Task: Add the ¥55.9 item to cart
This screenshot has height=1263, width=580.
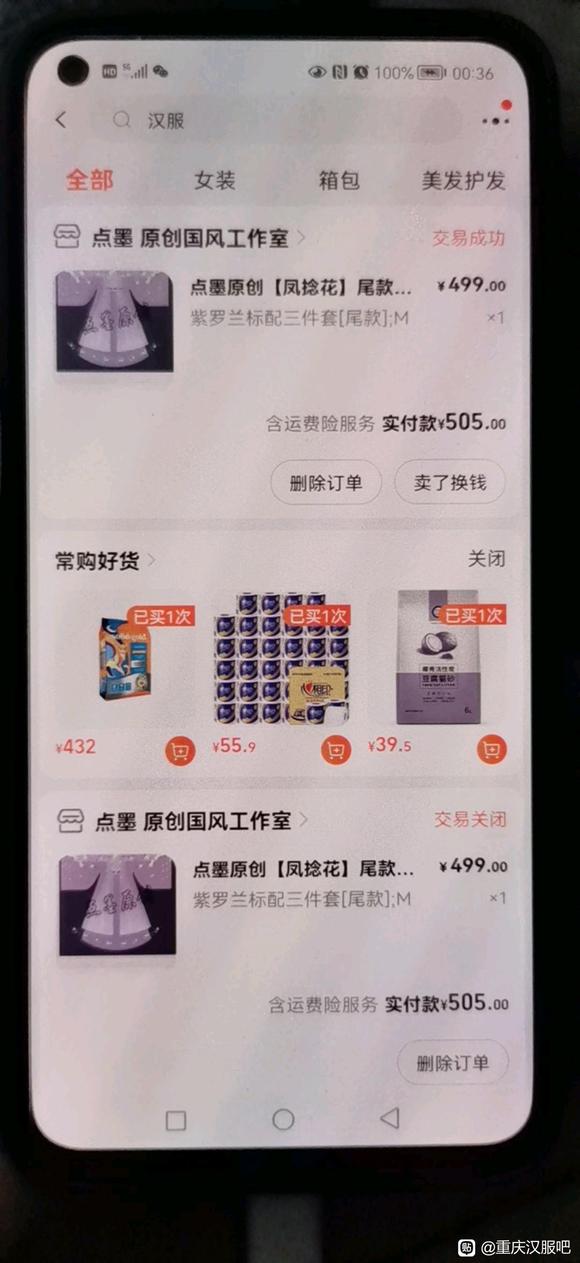Action: (336, 750)
